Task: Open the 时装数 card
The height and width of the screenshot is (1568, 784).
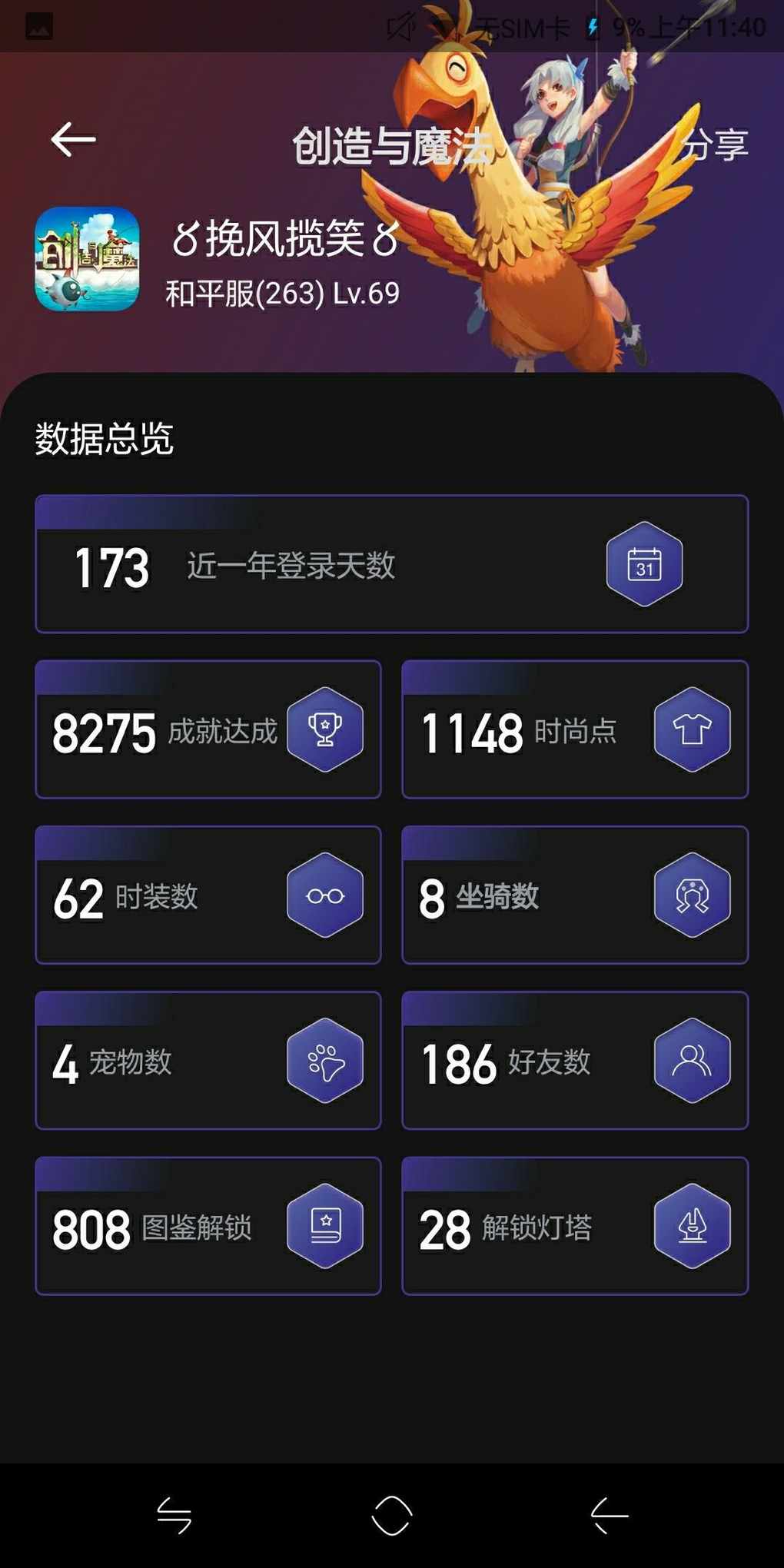Action: click(208, 895)
